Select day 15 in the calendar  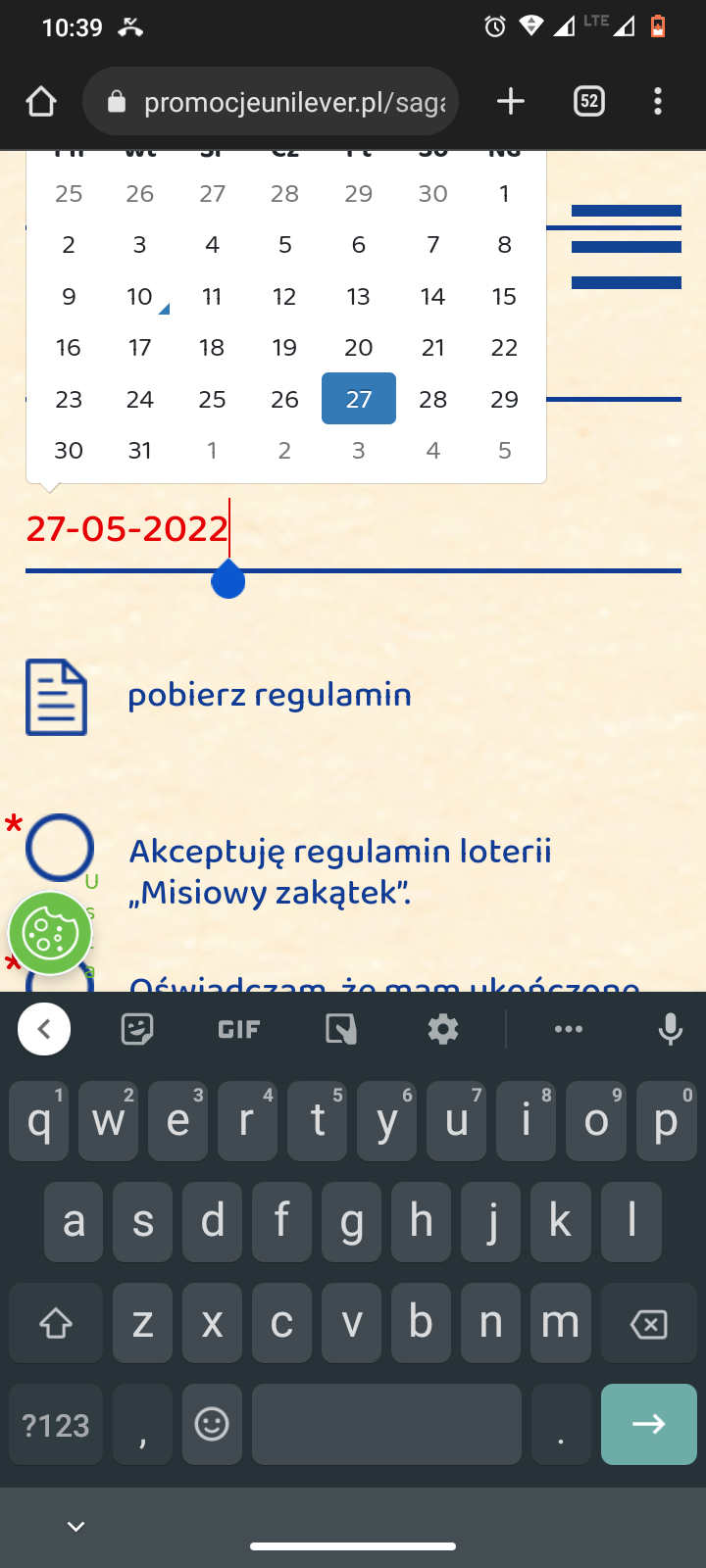(504, 297)
